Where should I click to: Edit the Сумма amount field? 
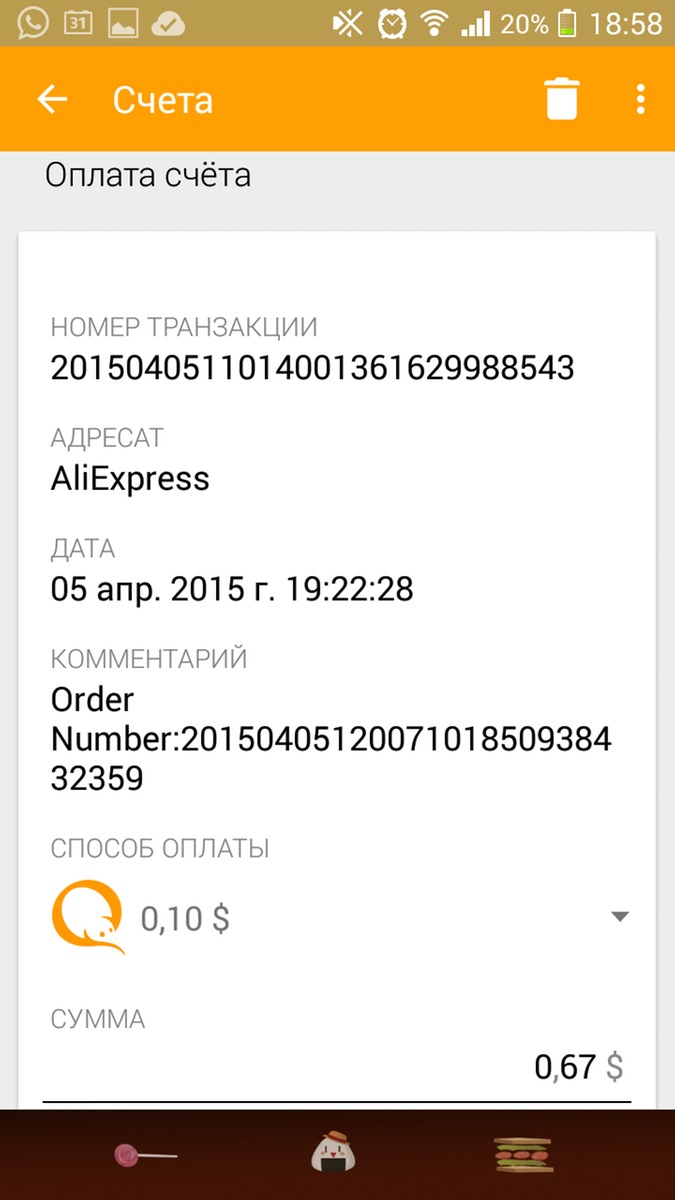(337, 1067)
